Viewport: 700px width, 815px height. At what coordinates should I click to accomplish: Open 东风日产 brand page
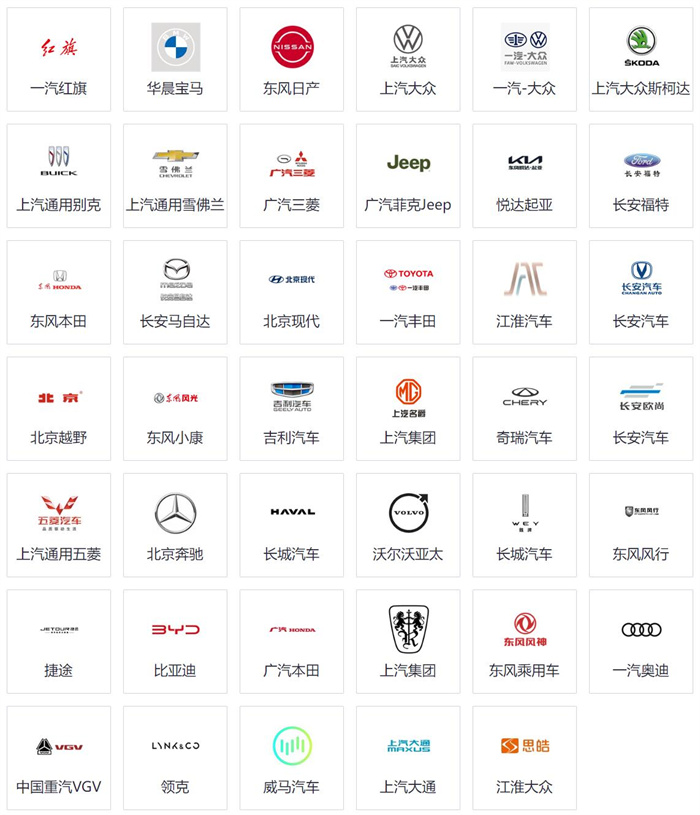292,60
